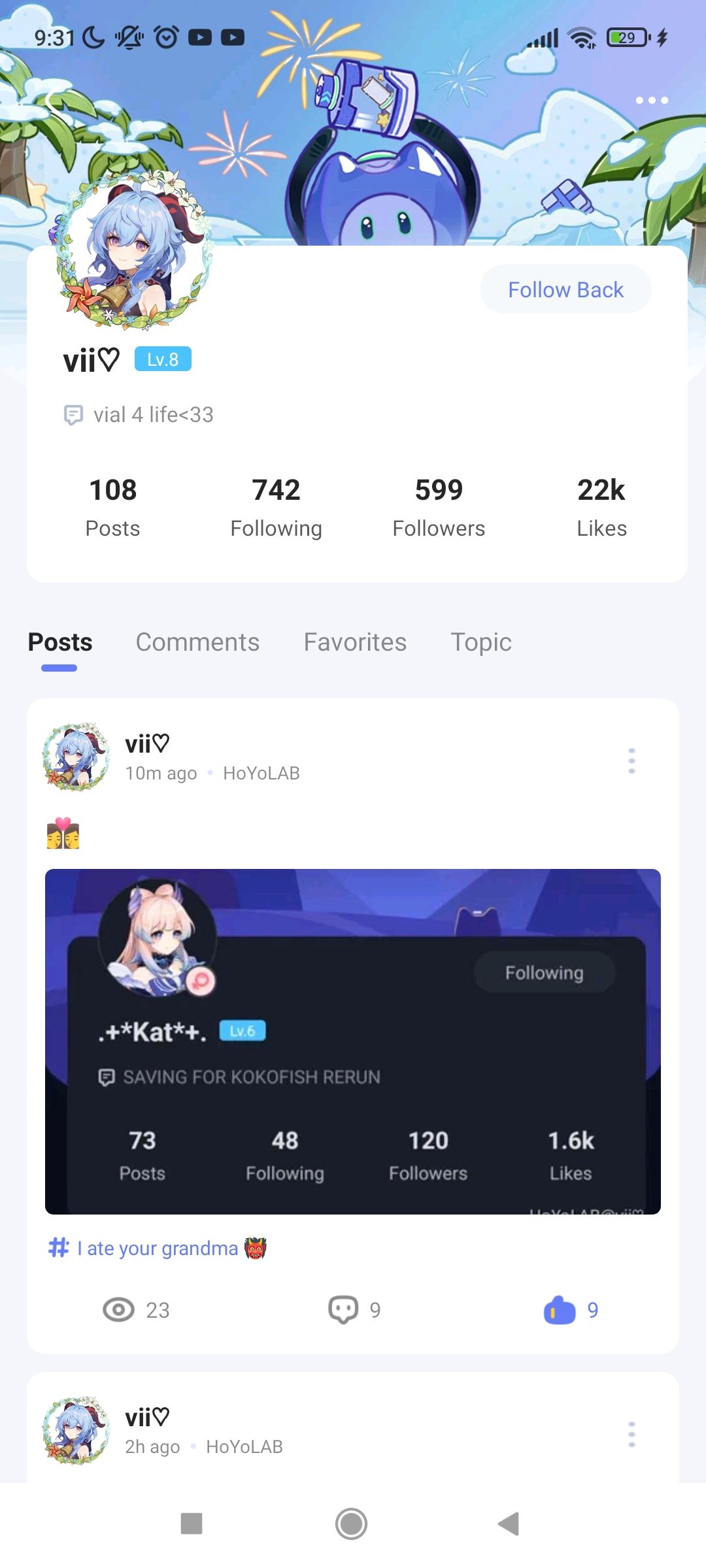This screenshot has width=706, height=1568.
Task: Open the 'I ate your grandma' topic
Action: (x=158, y=1248)
